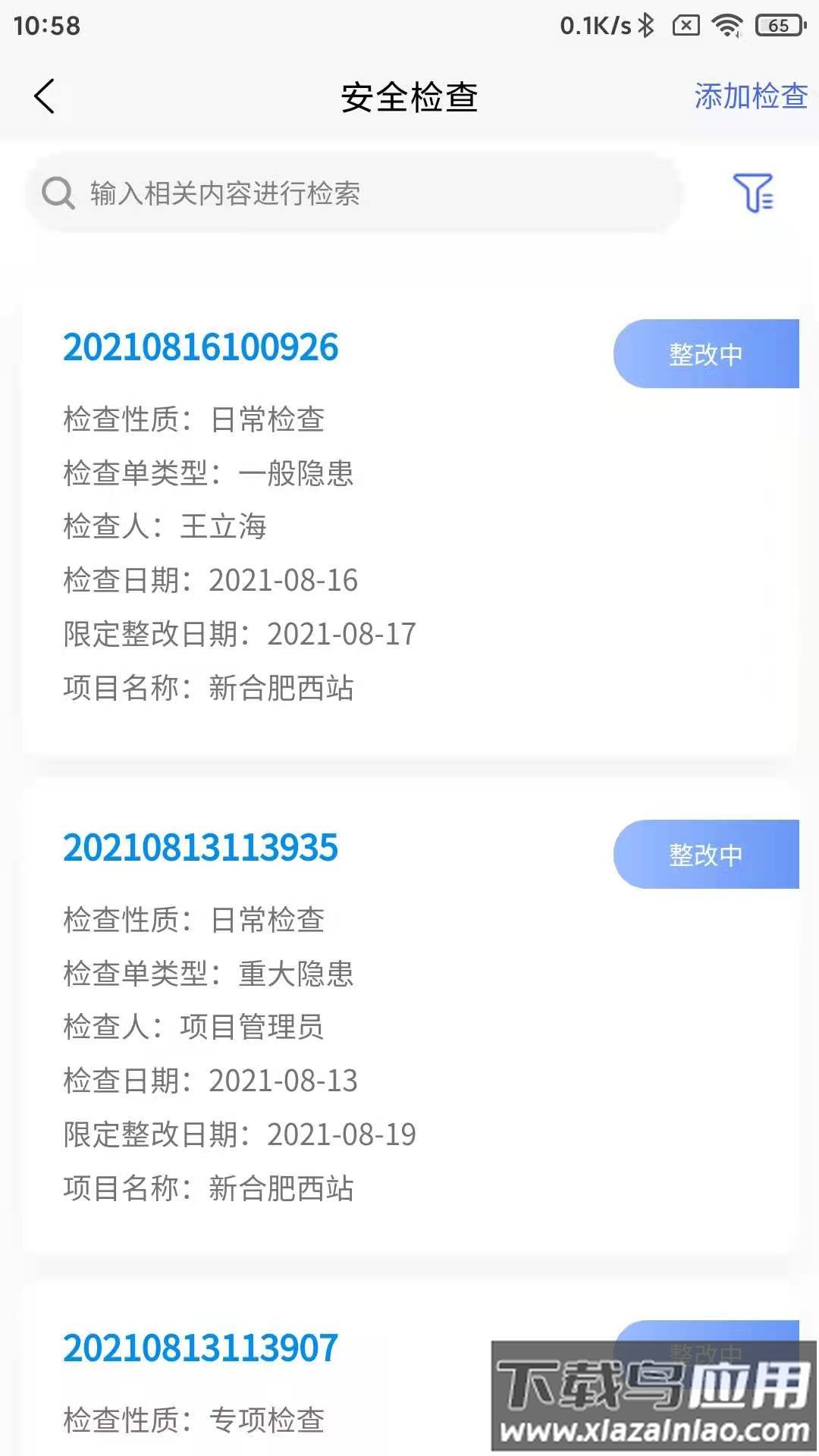The height and width of the screenshot is (1456, 819).
Task: Tap 添加检查 to add an inspection
Action: (750, 96)
